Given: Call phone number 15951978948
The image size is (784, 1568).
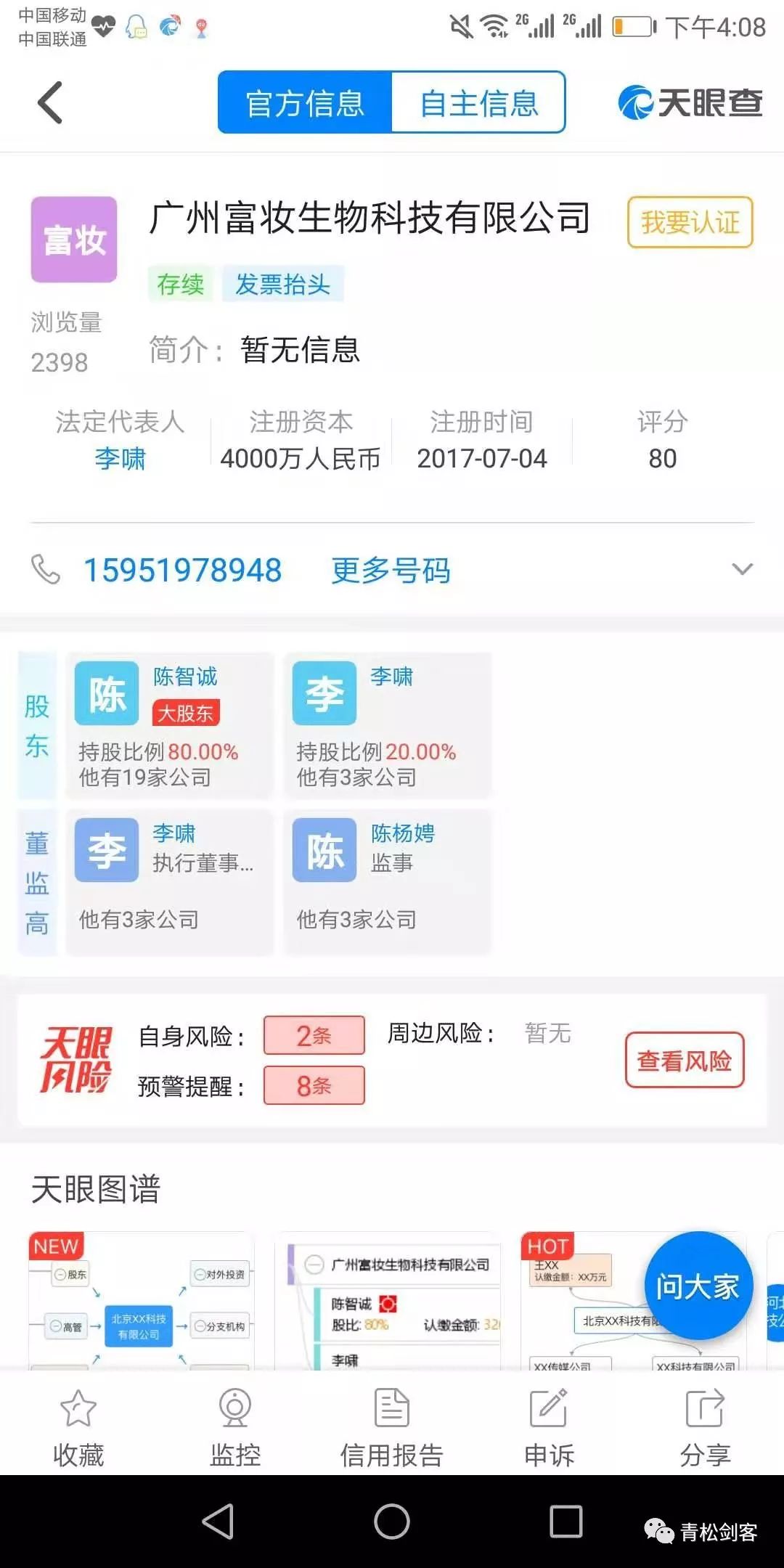Looking at the screenshot, I should pos(183,570).
